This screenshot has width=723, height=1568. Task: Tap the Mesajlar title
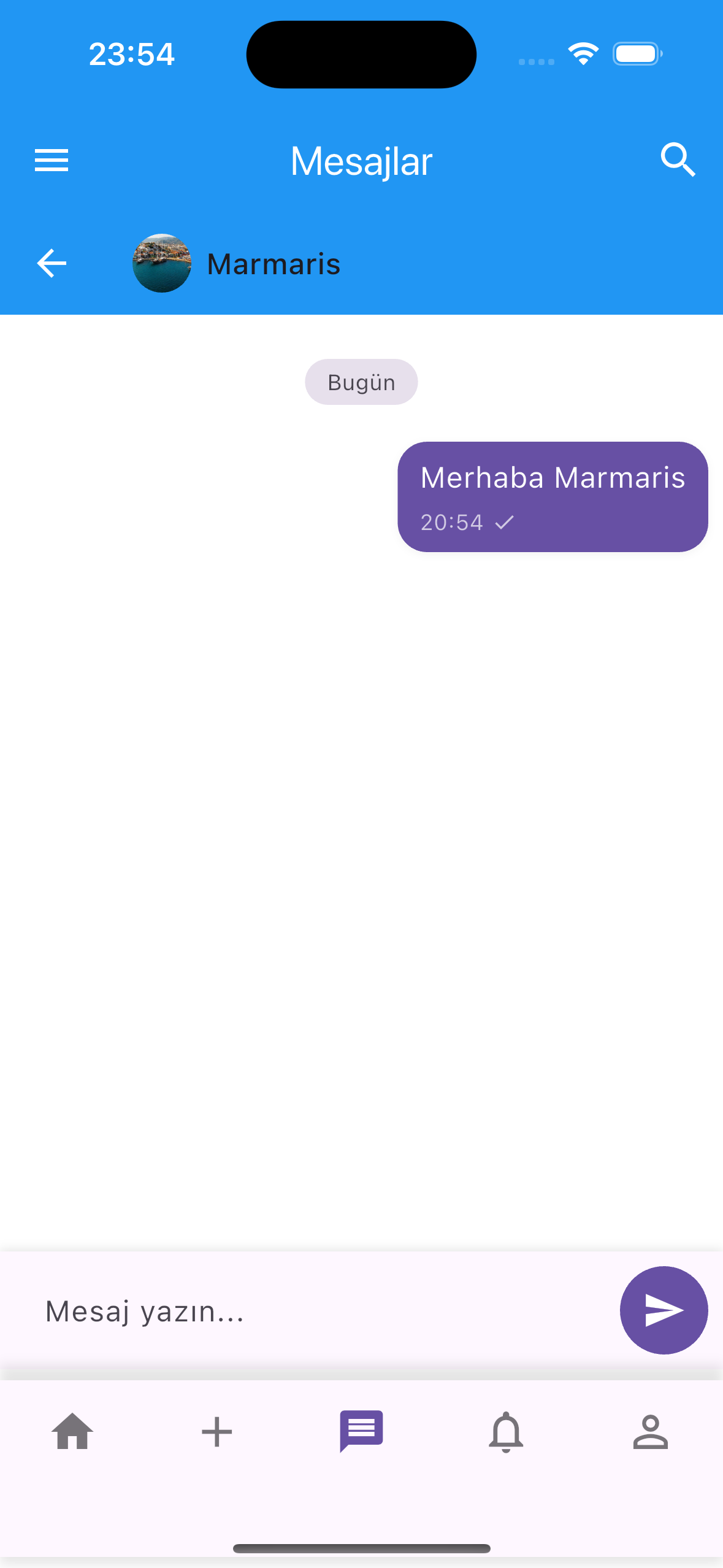pyautogui.click(x=361, y=160)
